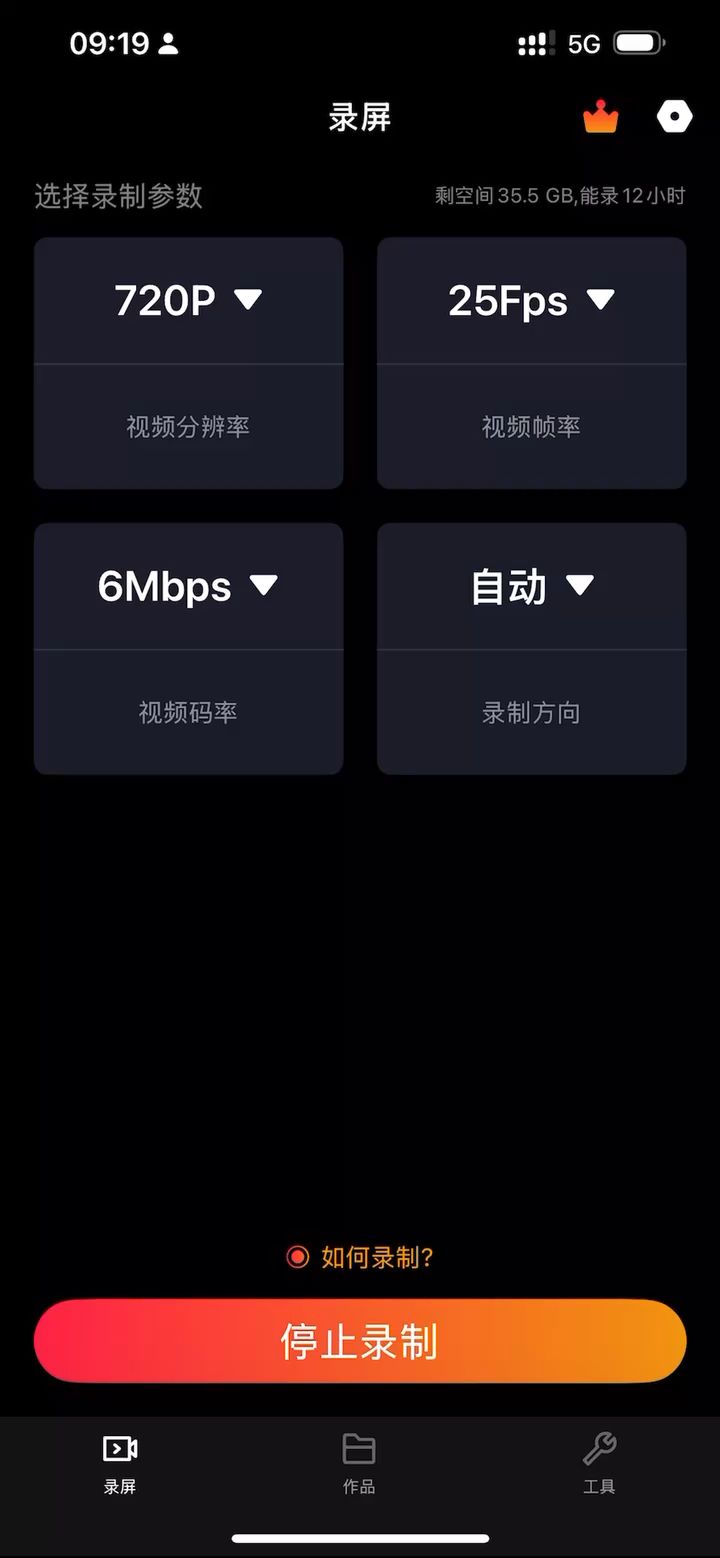Expand the 720P video resolution dropdown
Image resolution: width=720 pixels, height=1558 pixels.
click(188, 300)
